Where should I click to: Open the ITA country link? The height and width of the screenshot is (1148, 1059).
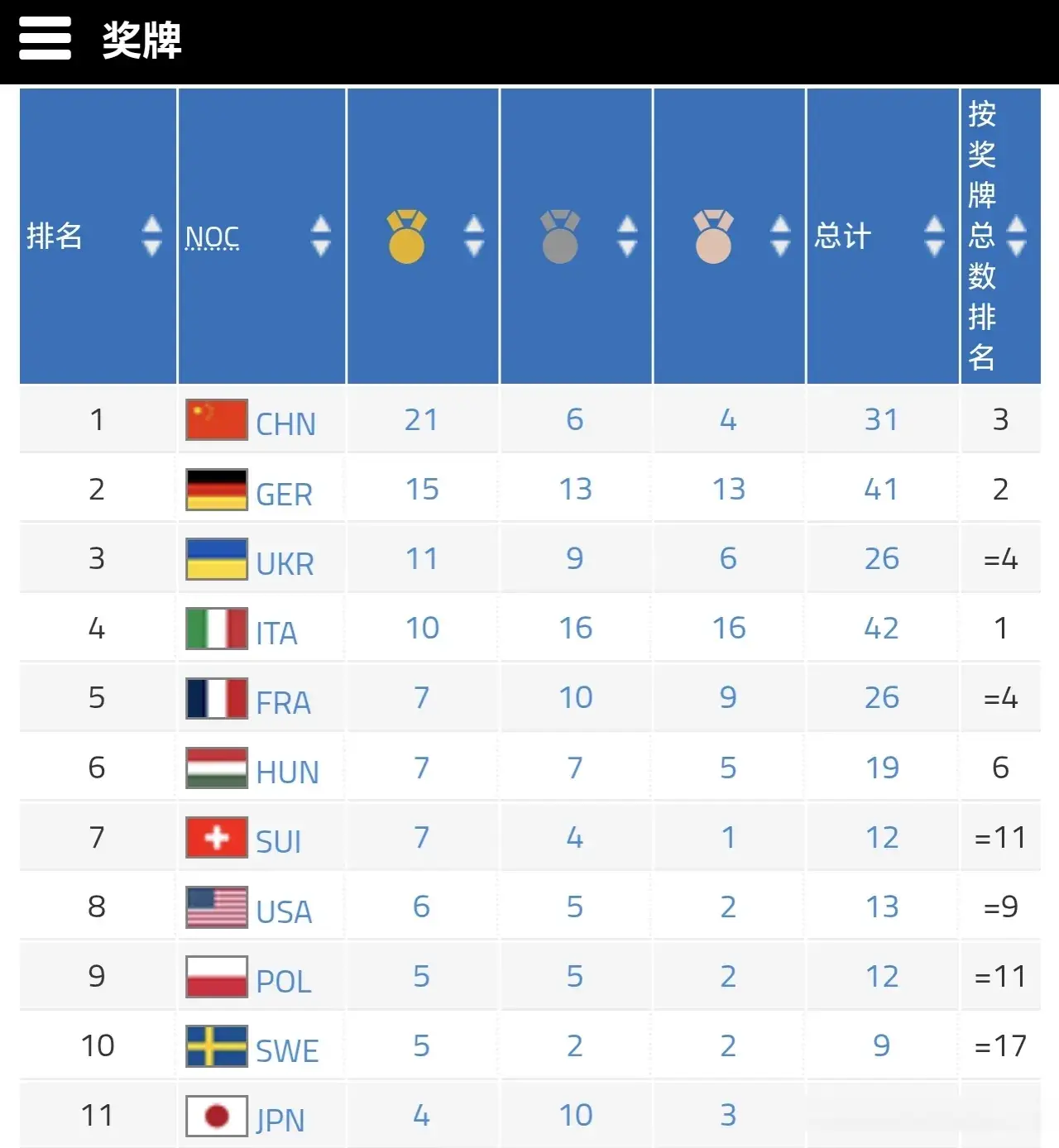click(276, 633)
